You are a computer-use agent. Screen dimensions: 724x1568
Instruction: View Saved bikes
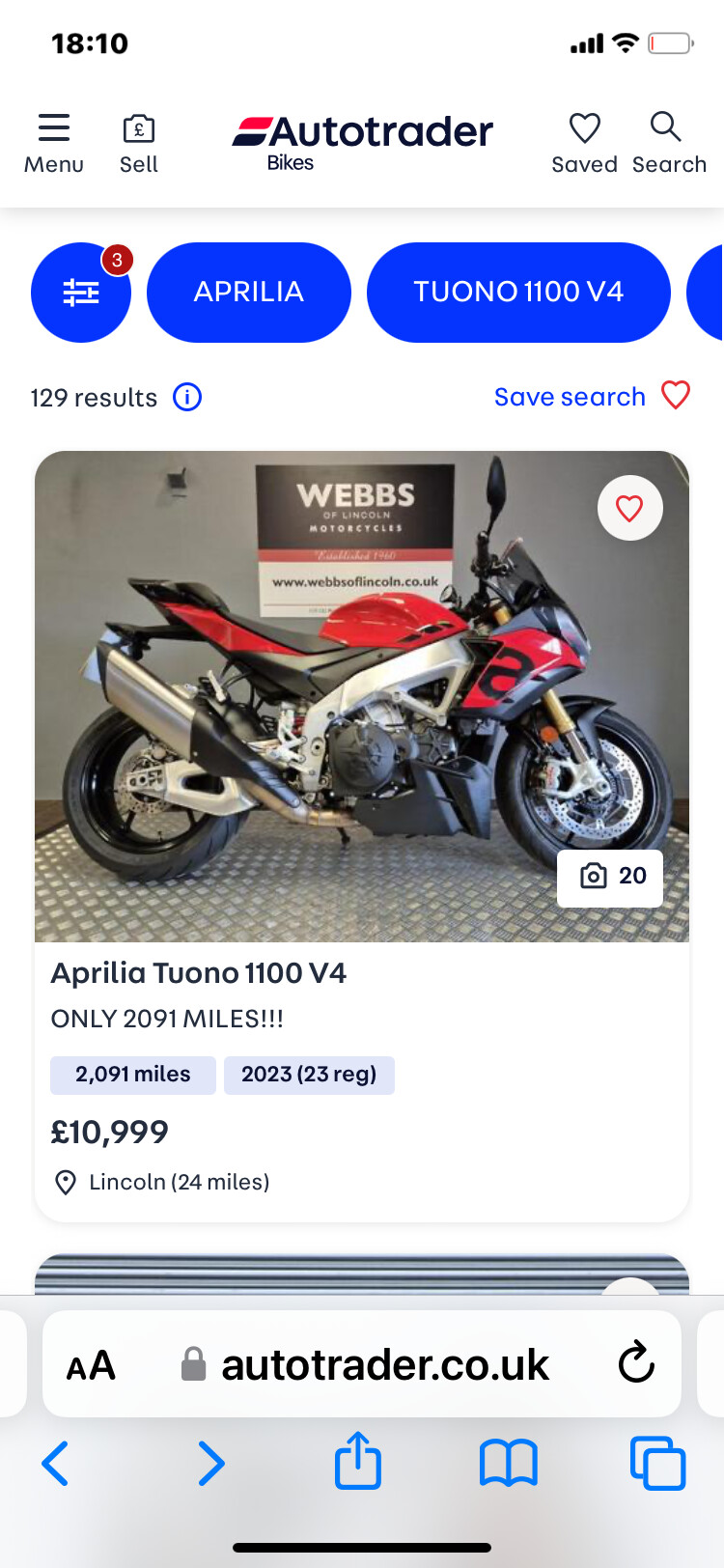[x=584, y=144]
